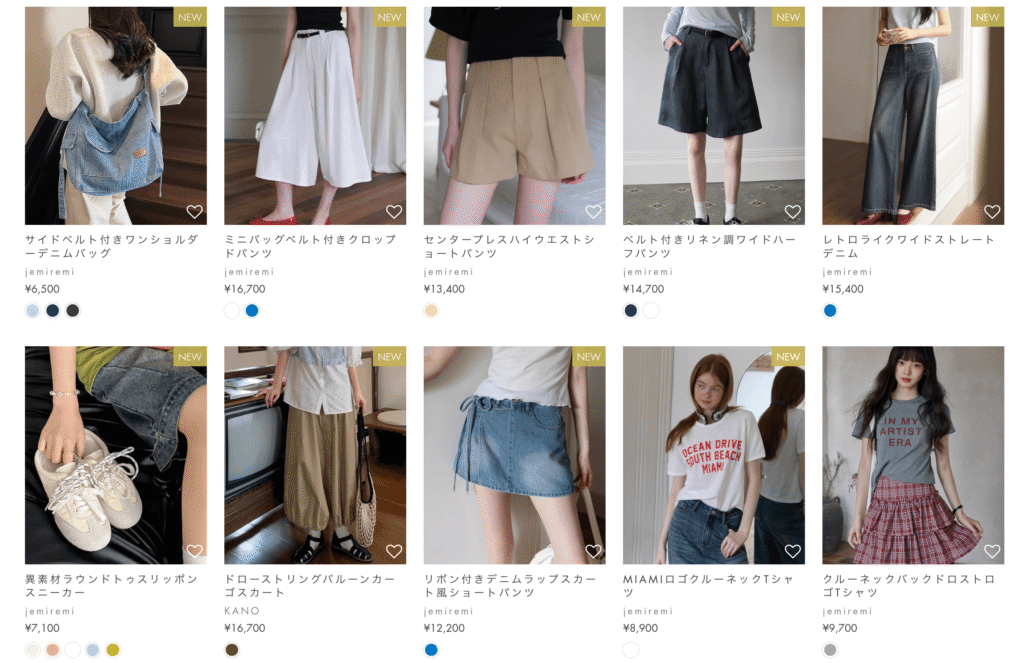This screenshot has width=1024, height=663.
Task: Tap the brown swatch under ドローストリングバルーンカーゴスカート
Action: pyautogui.click(x=232, y=650)
